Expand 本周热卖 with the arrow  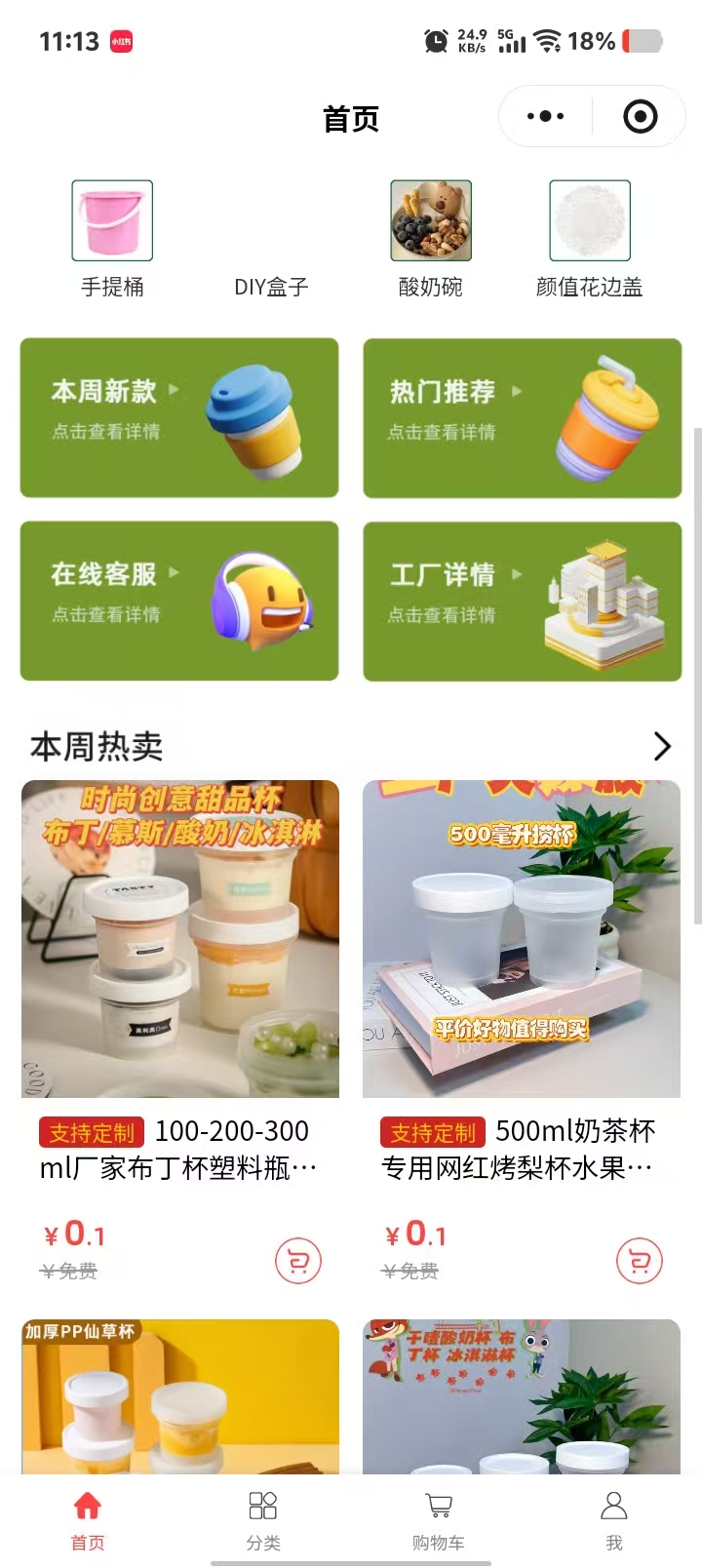pos(662,746)
